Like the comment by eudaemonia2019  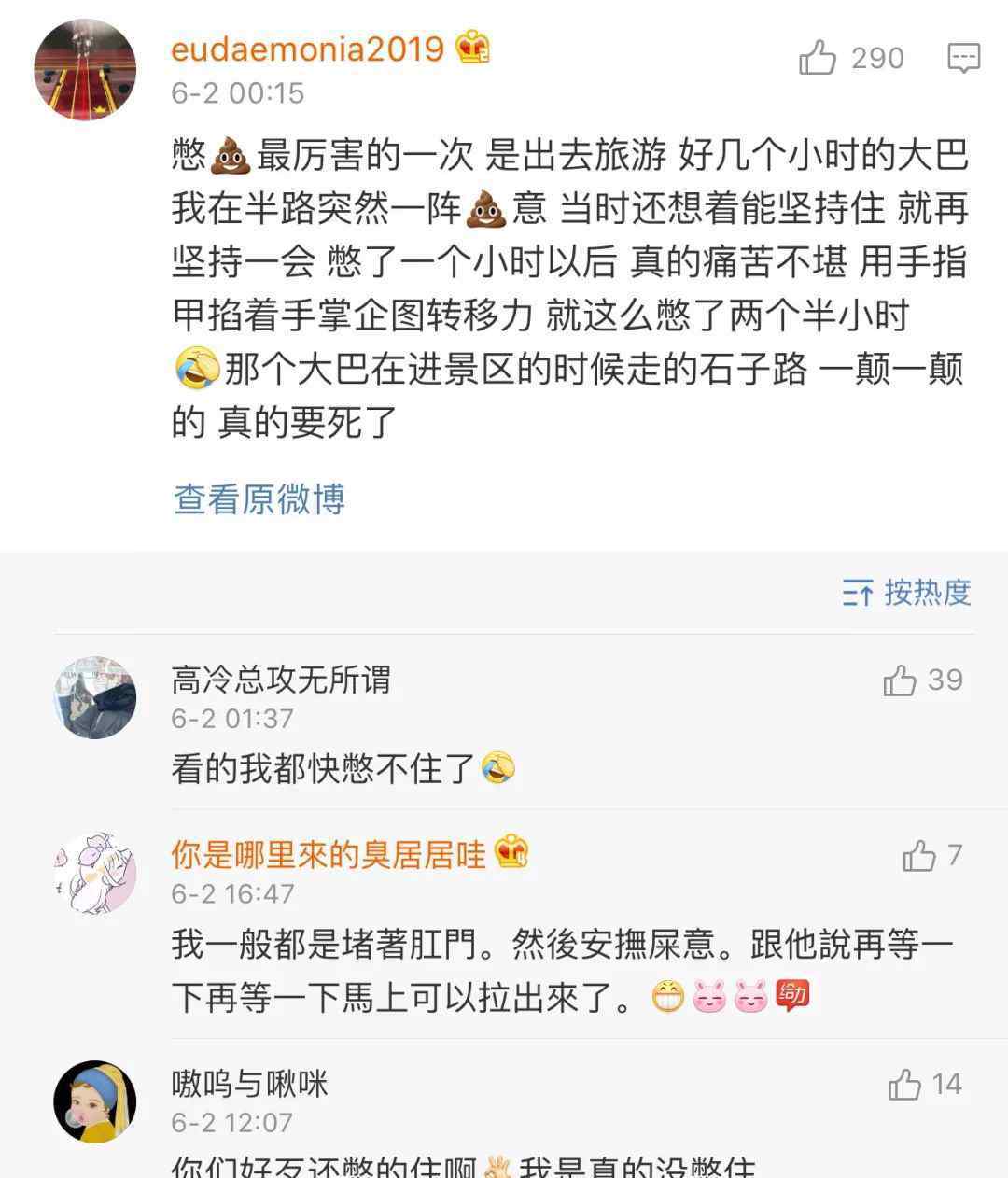819,58
